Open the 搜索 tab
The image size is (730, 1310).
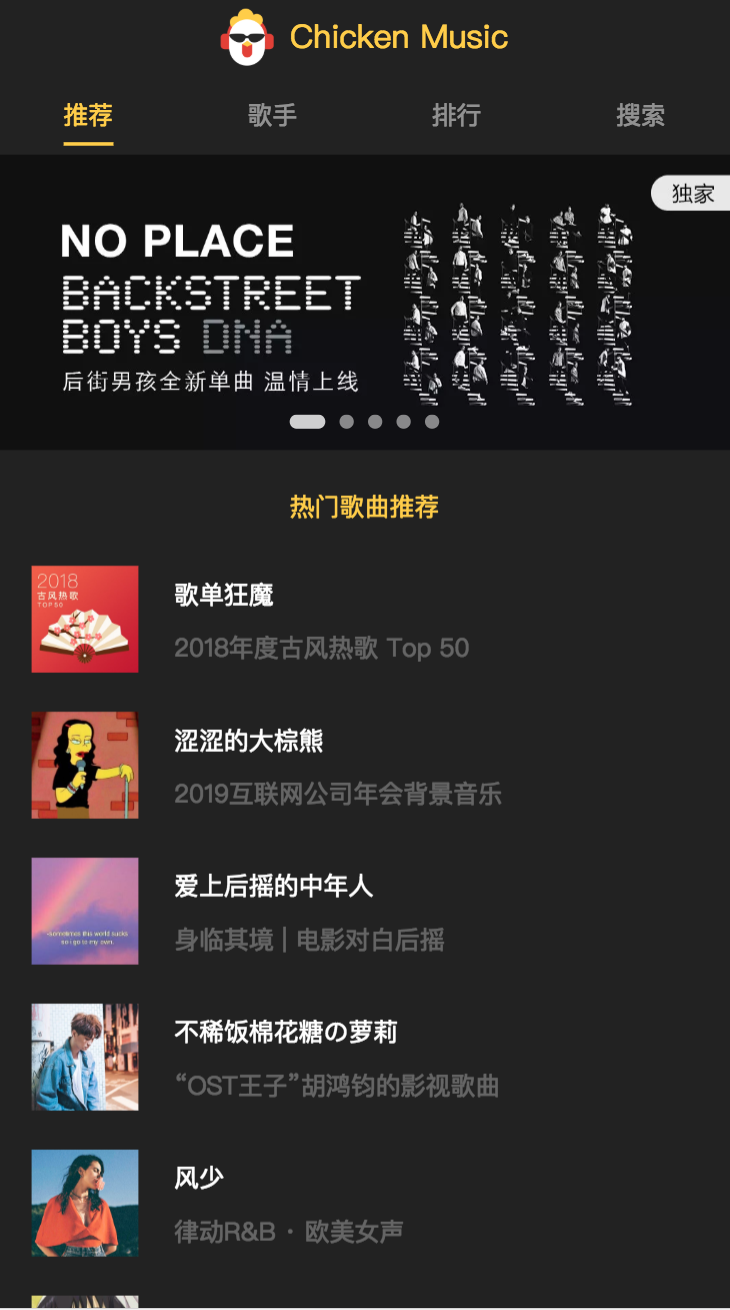coord(640,116)
